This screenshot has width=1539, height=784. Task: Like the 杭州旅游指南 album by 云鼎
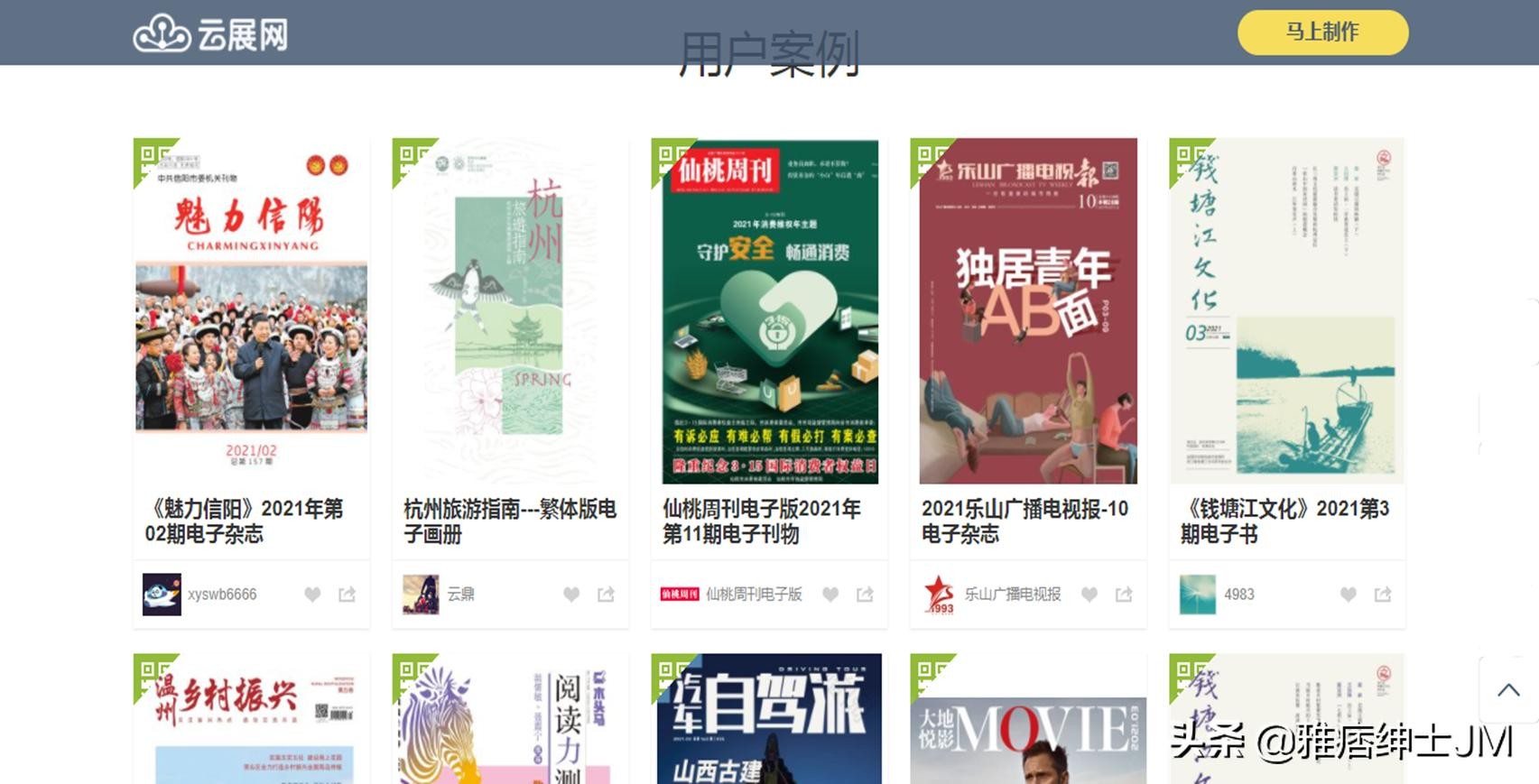[571, 595]
